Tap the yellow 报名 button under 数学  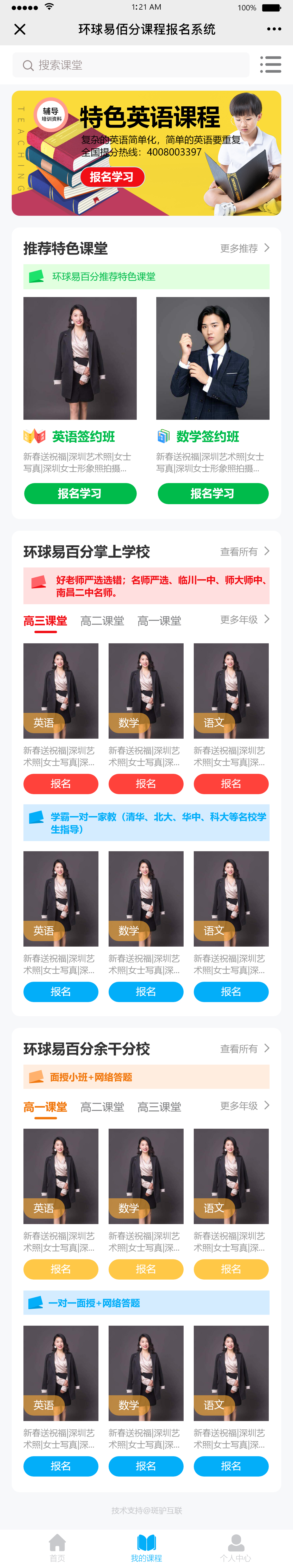click(146, 1270)
